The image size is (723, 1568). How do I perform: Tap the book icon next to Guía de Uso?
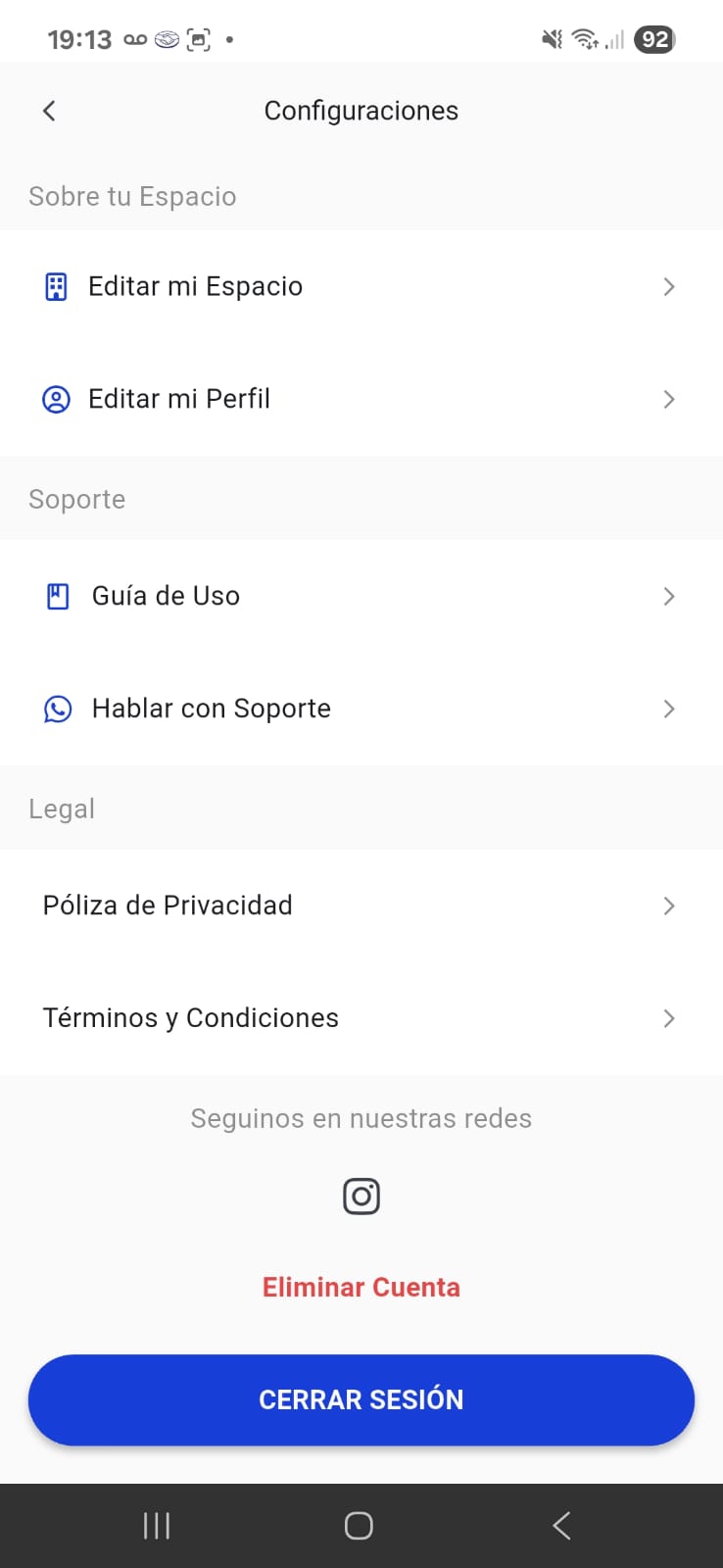click(58, 595)
